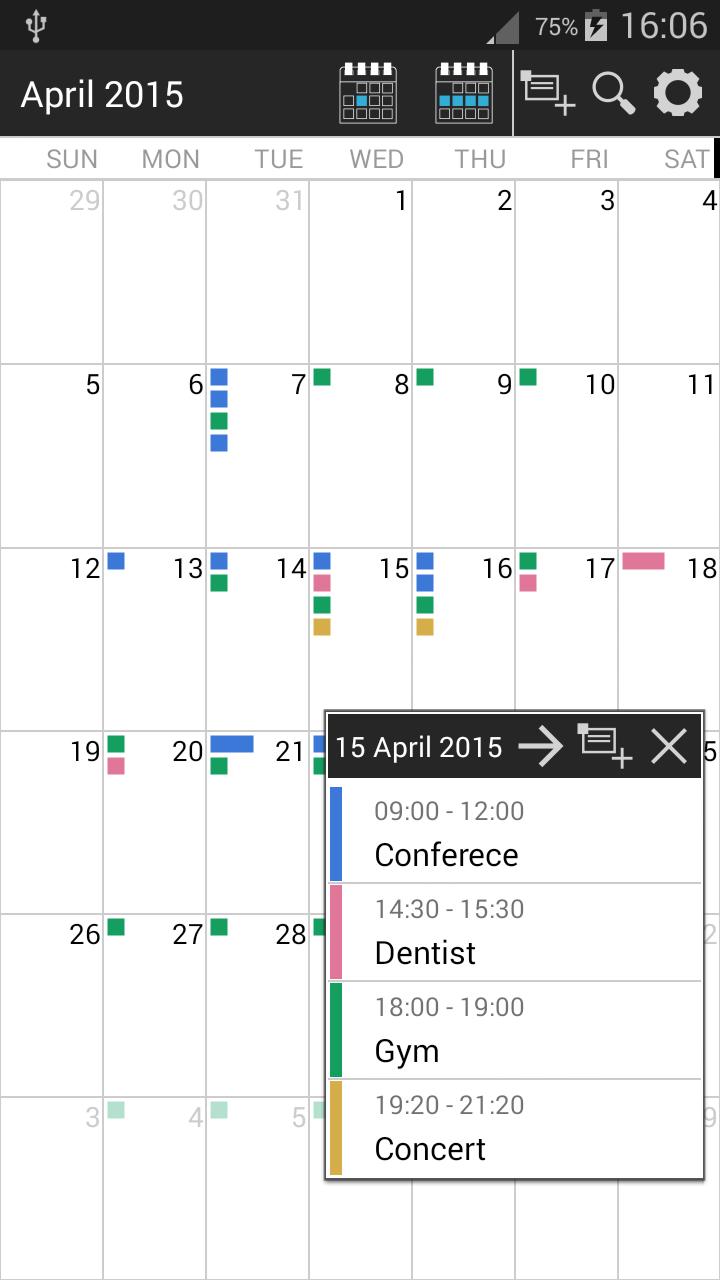The height and width of the screenshot is (1280, 720).
Task: Create a new event with the add icon
Action: [x=548, y=92]
